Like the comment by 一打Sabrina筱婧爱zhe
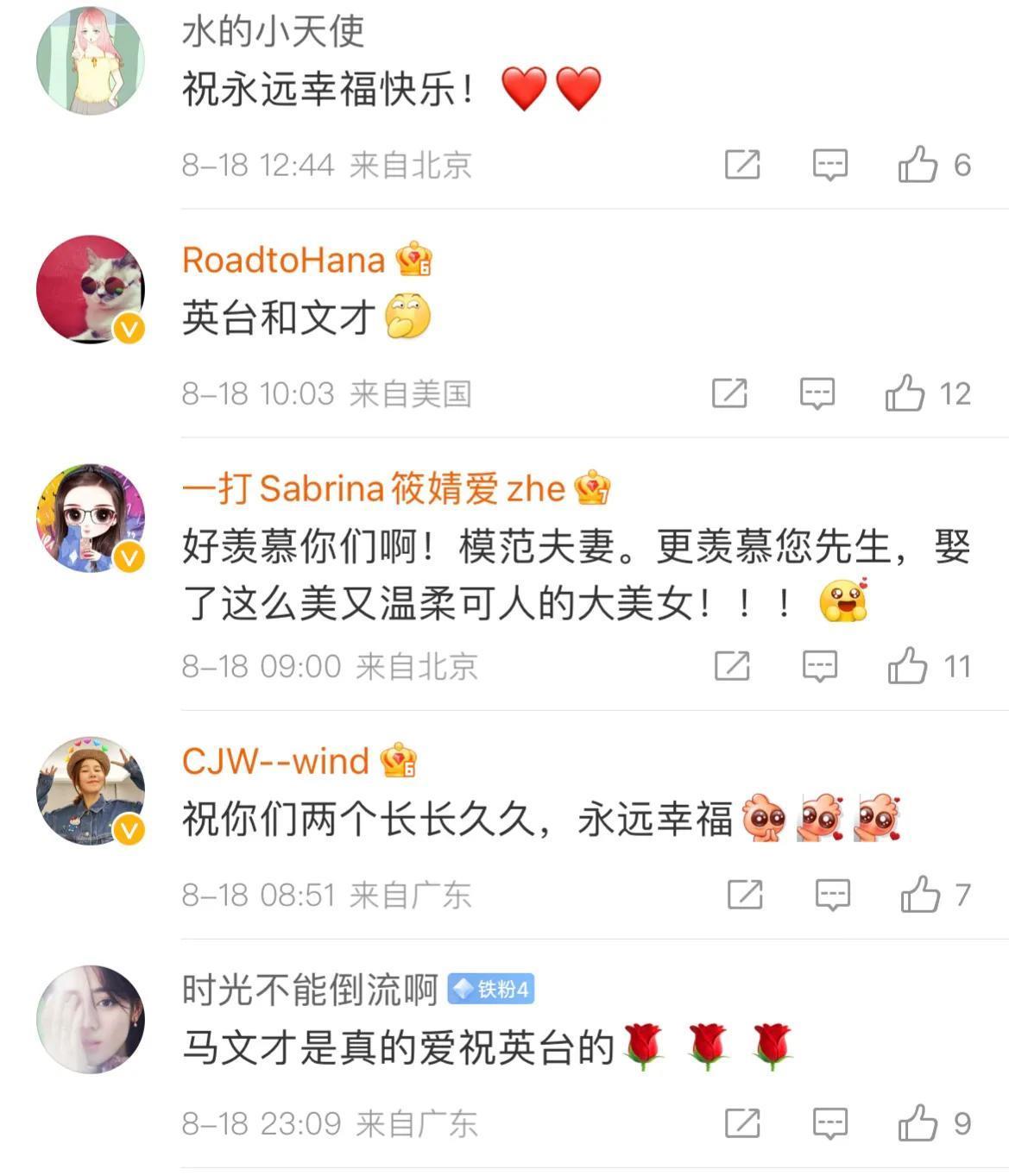The height and width of the screenshot is (1176, 1009). (x=907, y=666)
